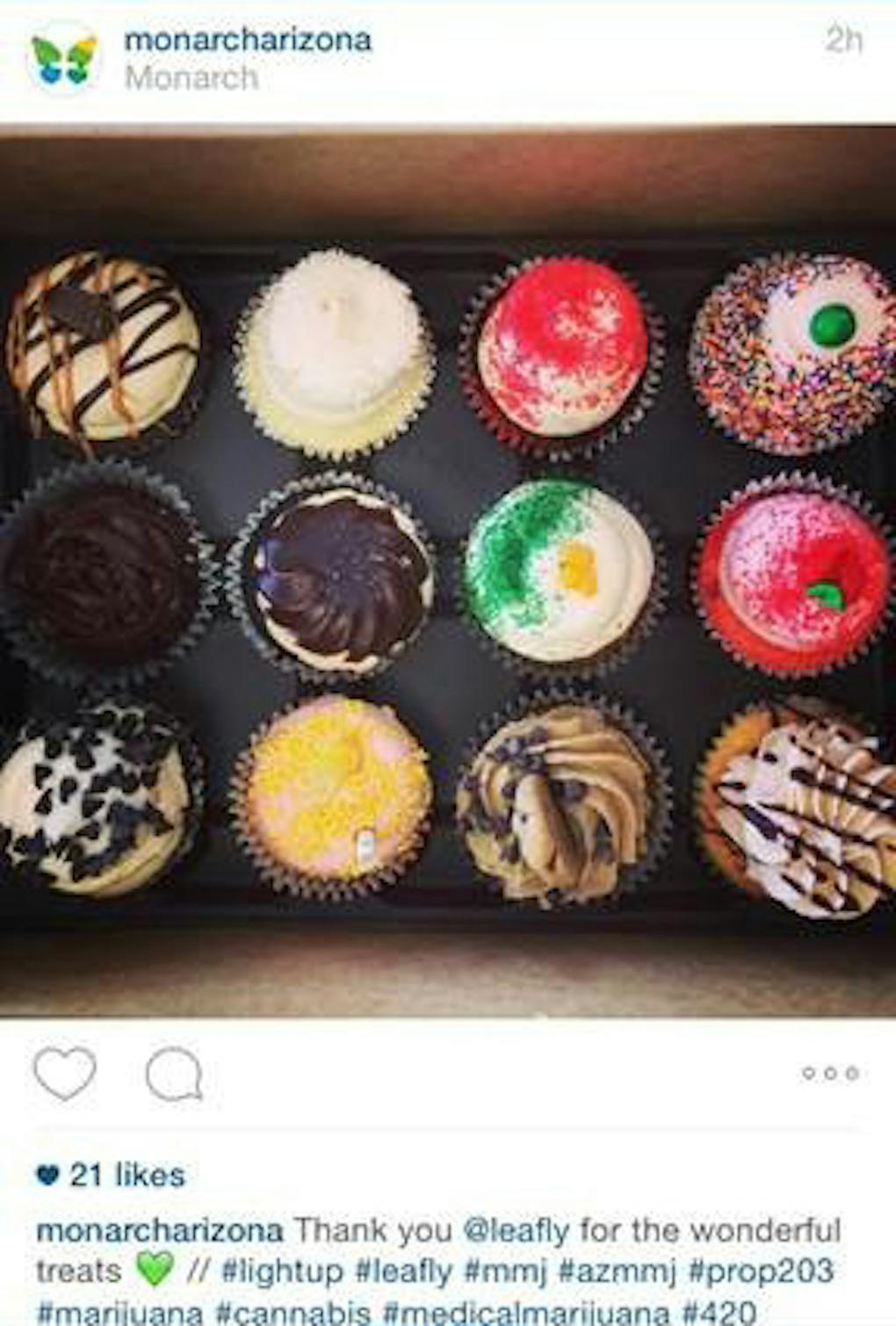
Task: View who liked via 21 likes
Action: (x=126, y=1175)
